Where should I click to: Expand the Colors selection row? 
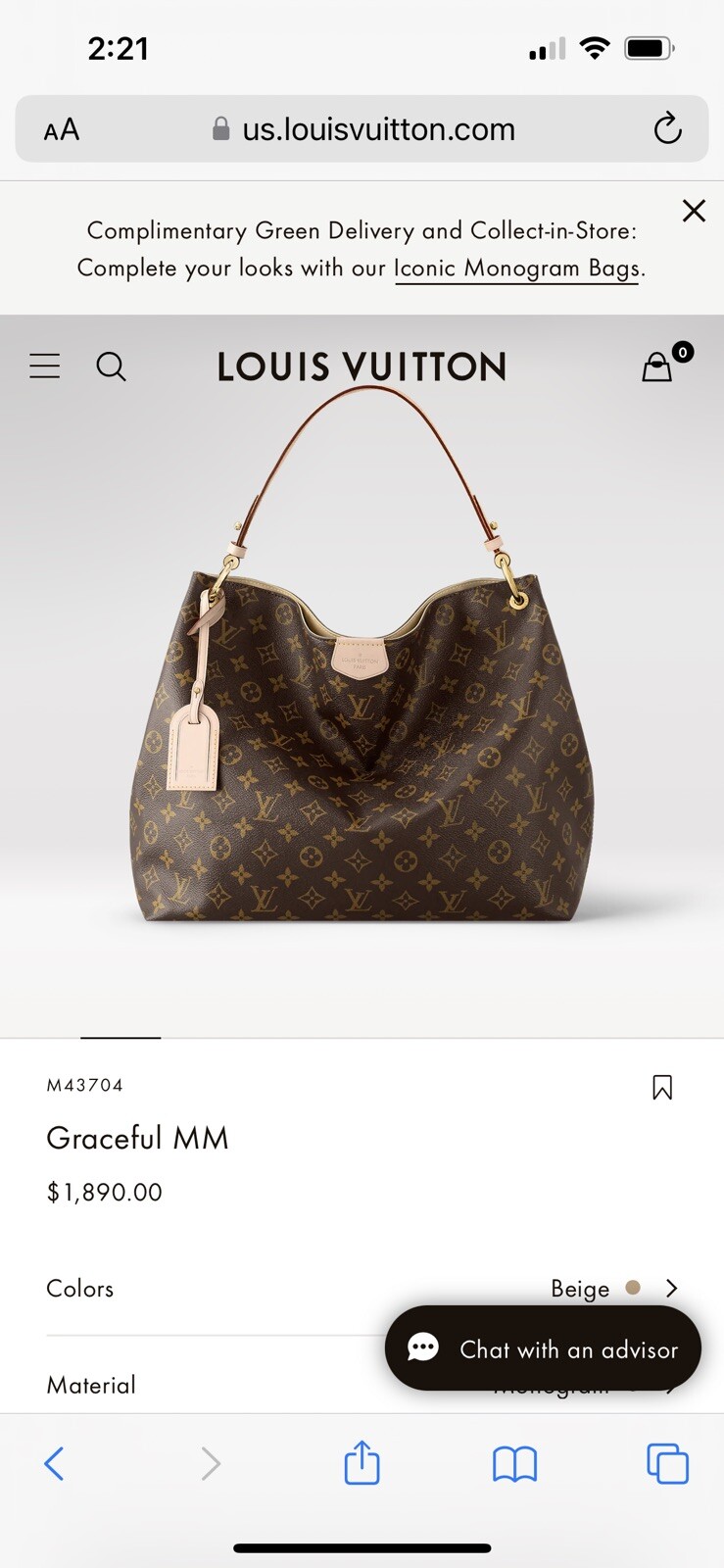point(672,1289)
